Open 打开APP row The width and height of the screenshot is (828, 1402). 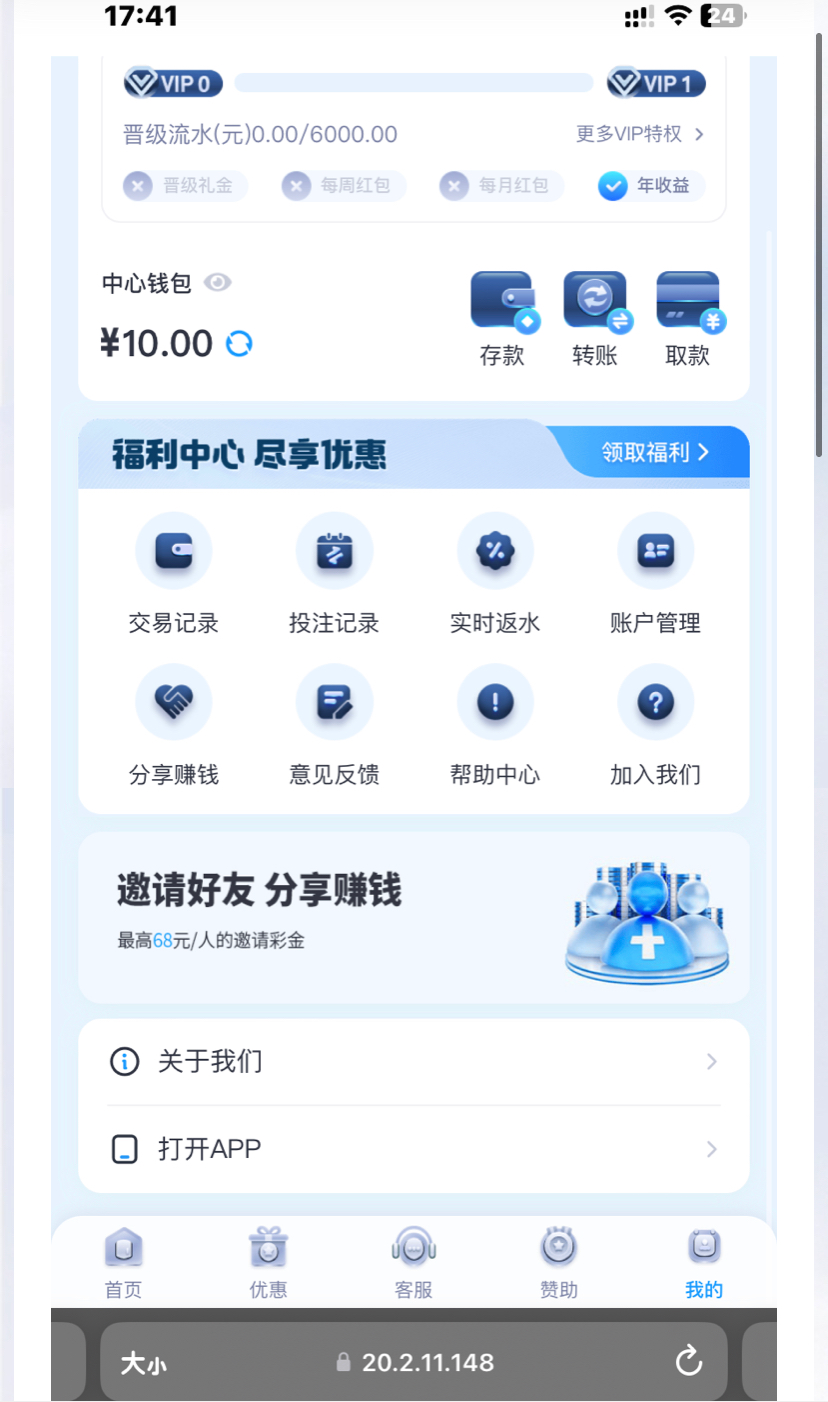pyautogui.click(x=413, y=1149)
